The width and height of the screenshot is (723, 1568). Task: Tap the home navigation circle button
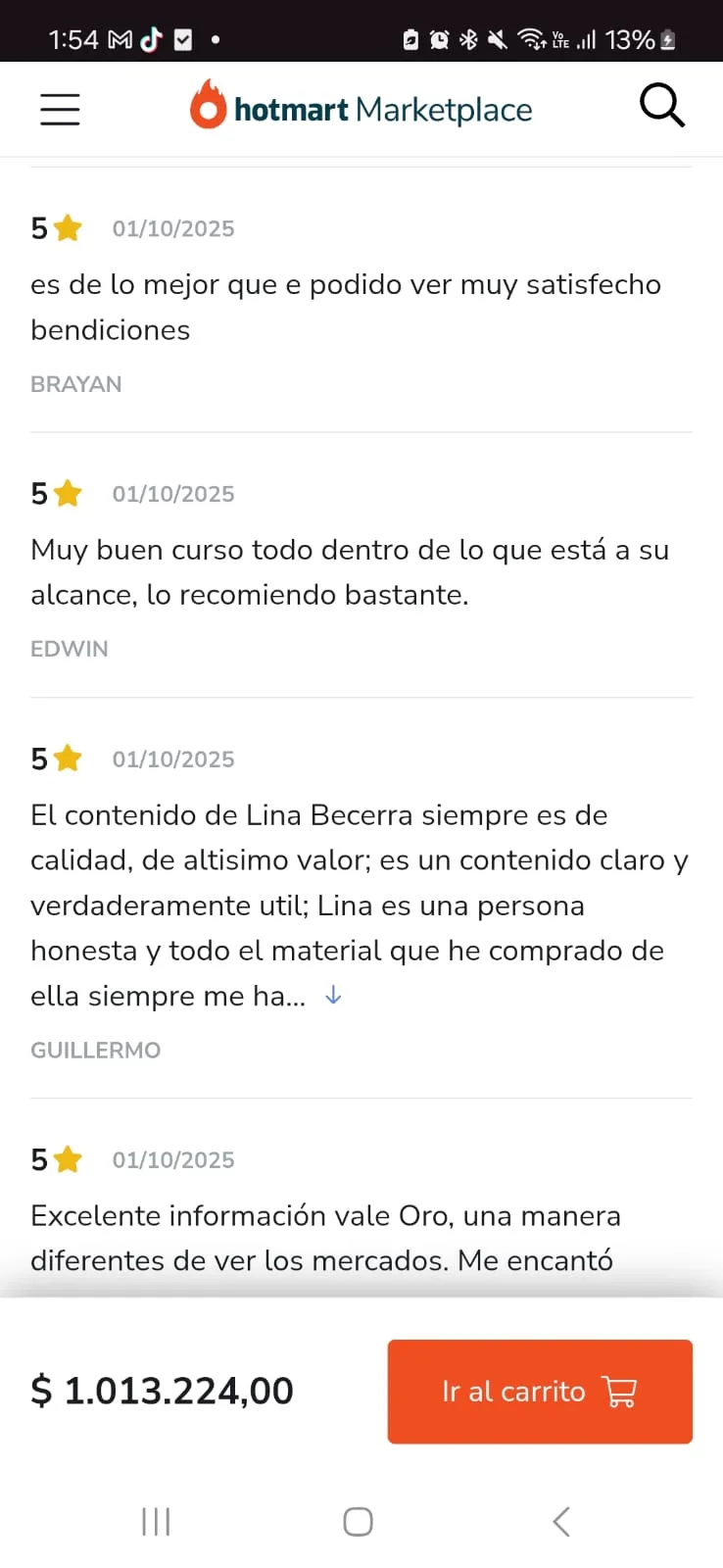tap(358, 1522)
